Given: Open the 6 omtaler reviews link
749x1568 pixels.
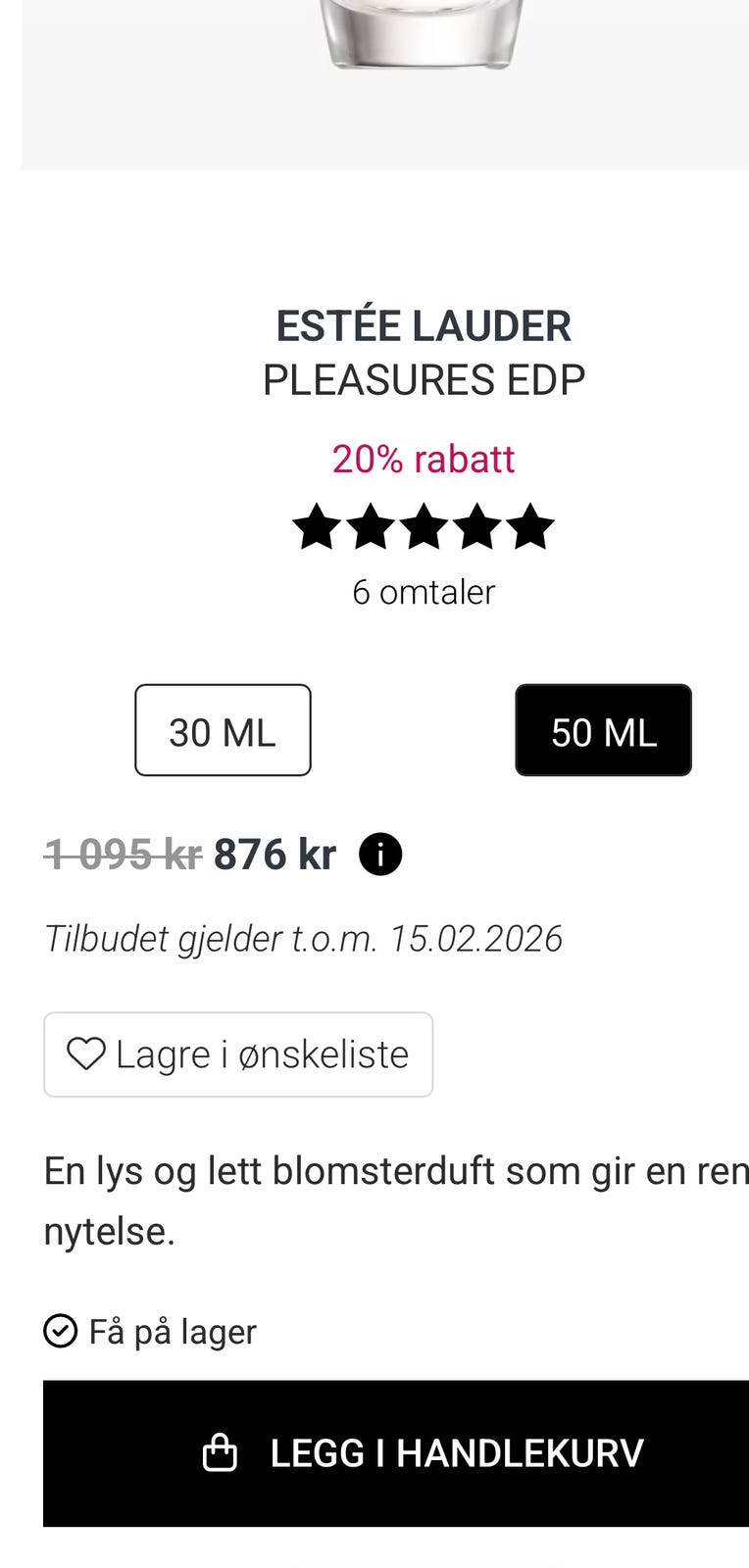Looking at the screenshot, I should (x=424, y=591).
